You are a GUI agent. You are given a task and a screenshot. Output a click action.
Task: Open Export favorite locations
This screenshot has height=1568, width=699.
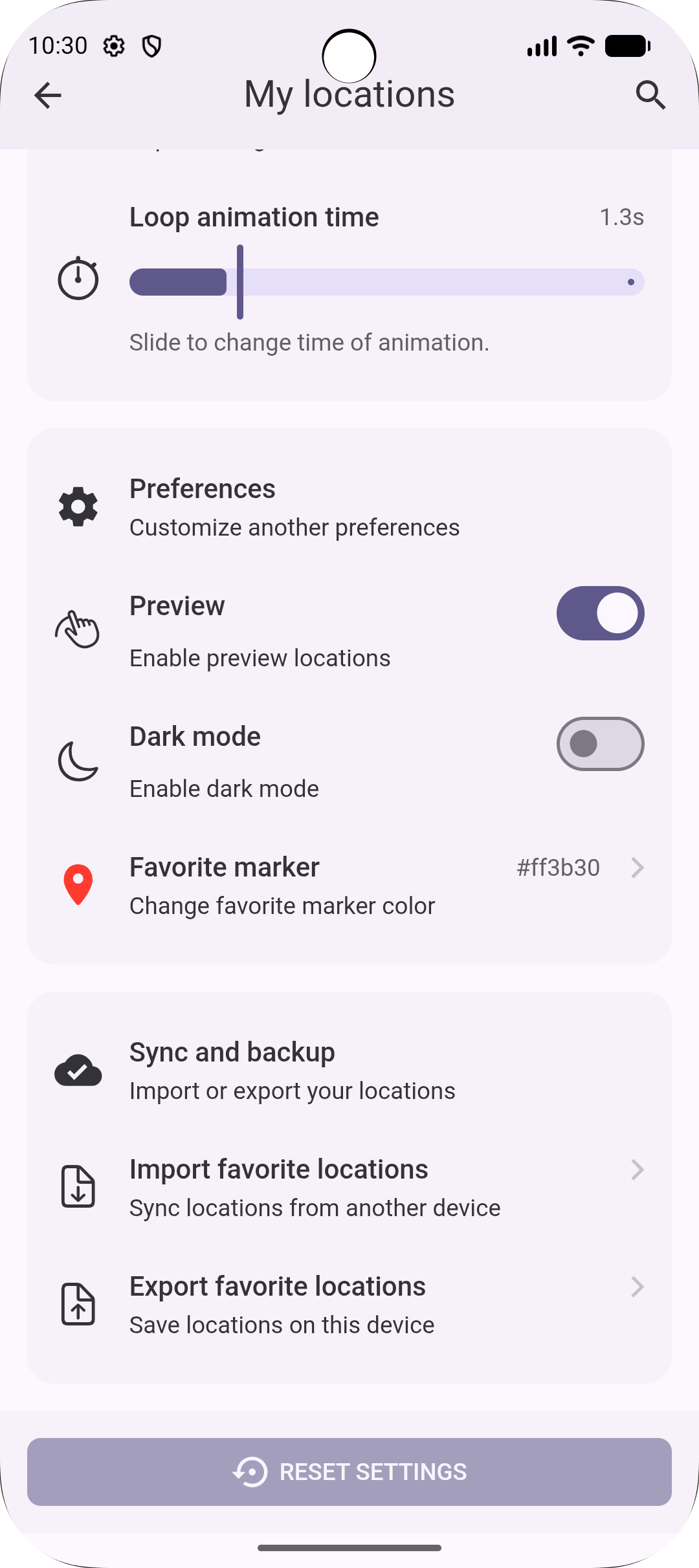click(x=349, y=1305)
